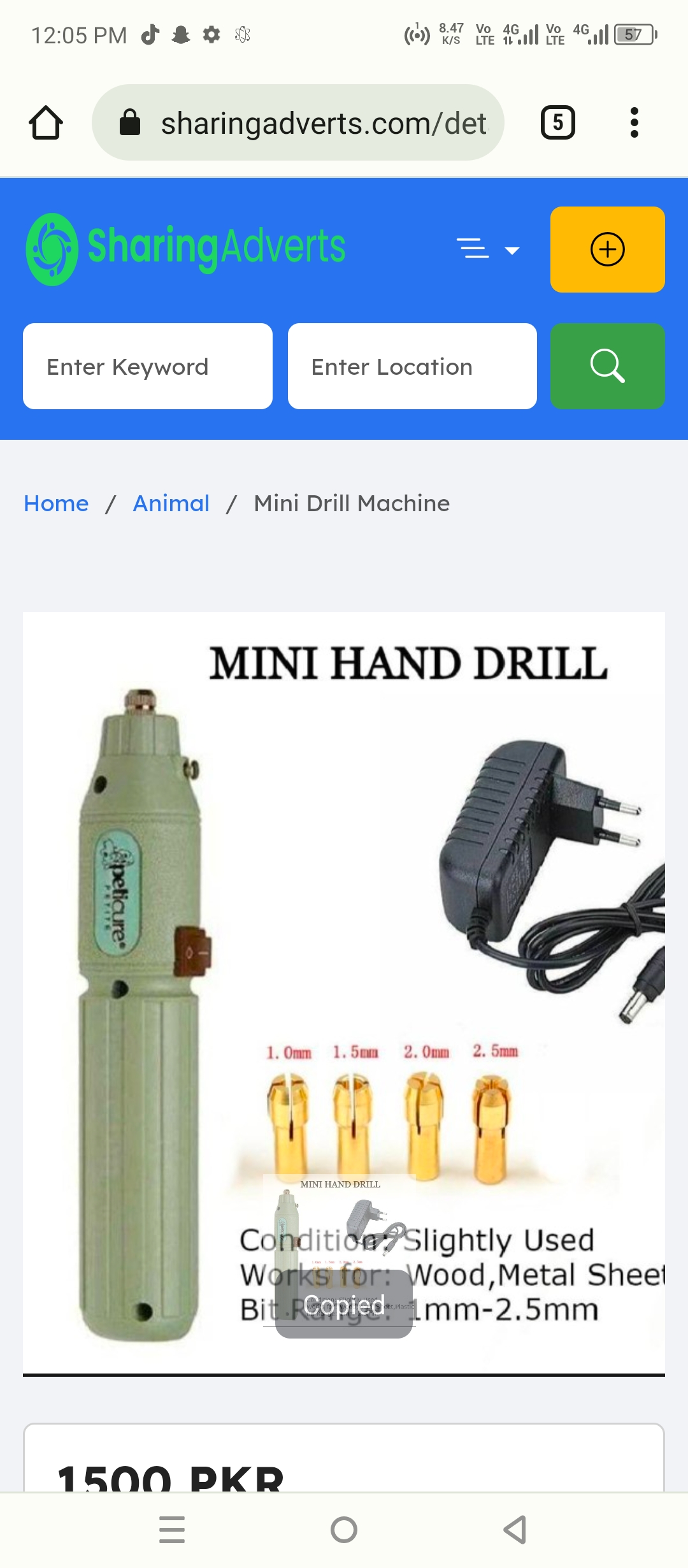The height and width of the screenshot is (1568, 688).
Task: Tap the SharingAdverts logo link
Action: (186, 249)
